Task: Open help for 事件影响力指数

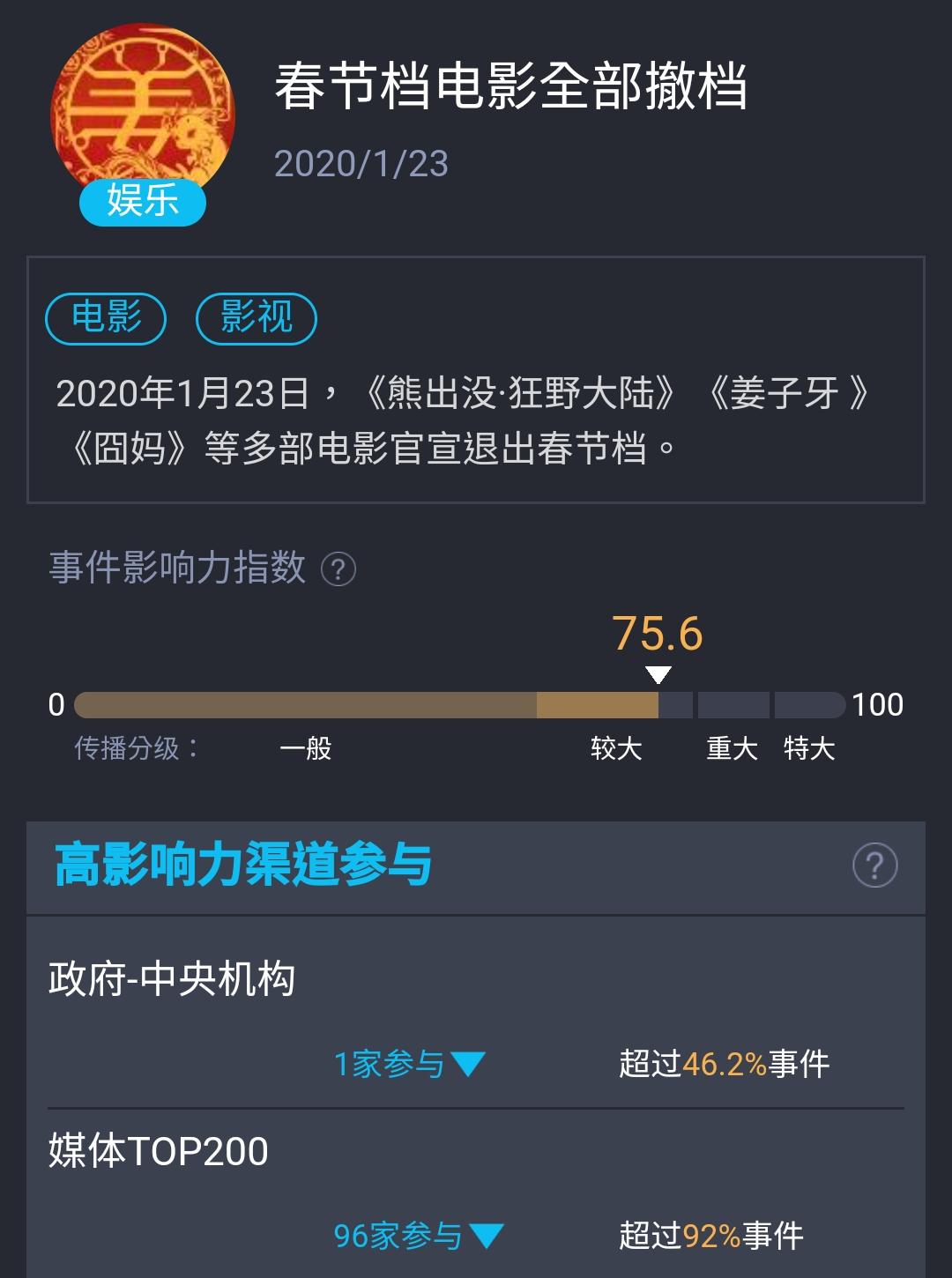Action: coord(338,569)
